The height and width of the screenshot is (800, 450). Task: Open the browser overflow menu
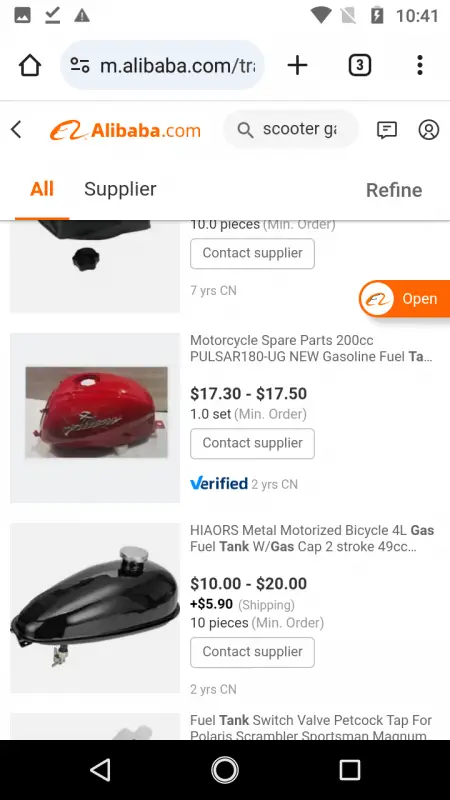[x=420, y=65]
